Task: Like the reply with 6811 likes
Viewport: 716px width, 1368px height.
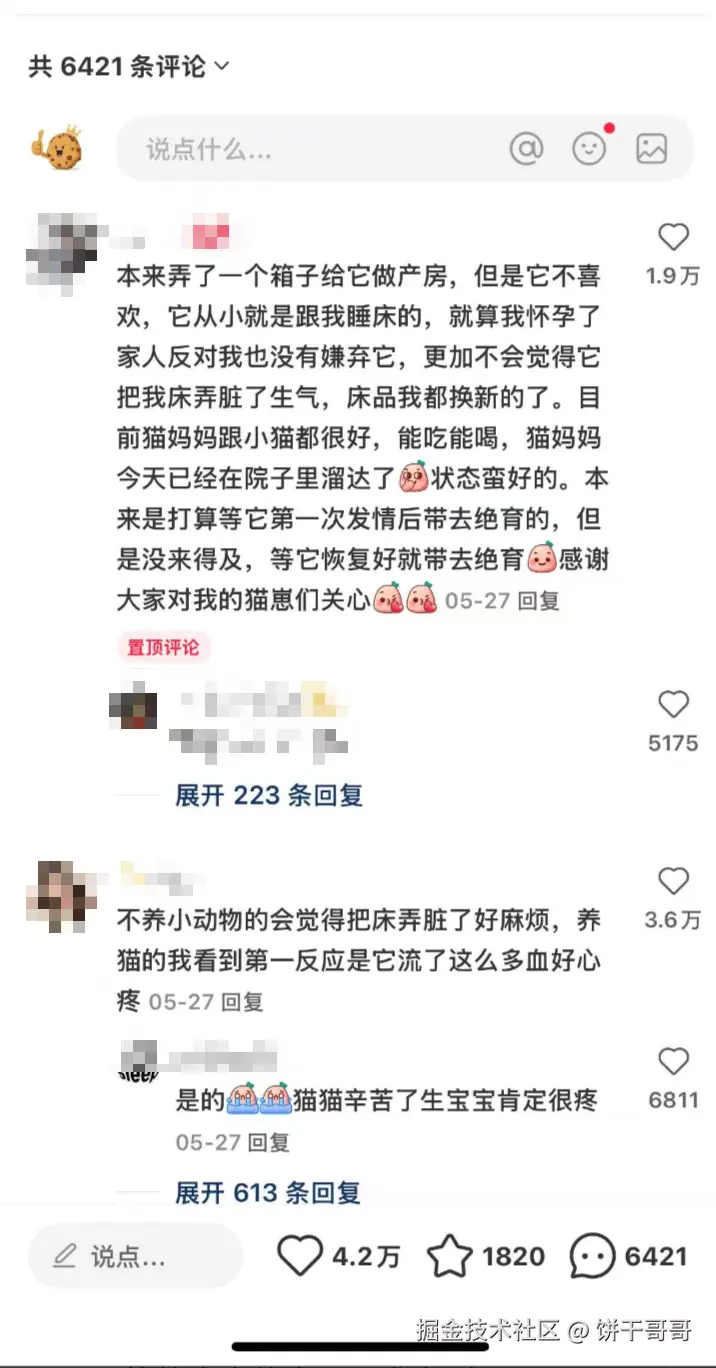Action: coord(673,1062)
